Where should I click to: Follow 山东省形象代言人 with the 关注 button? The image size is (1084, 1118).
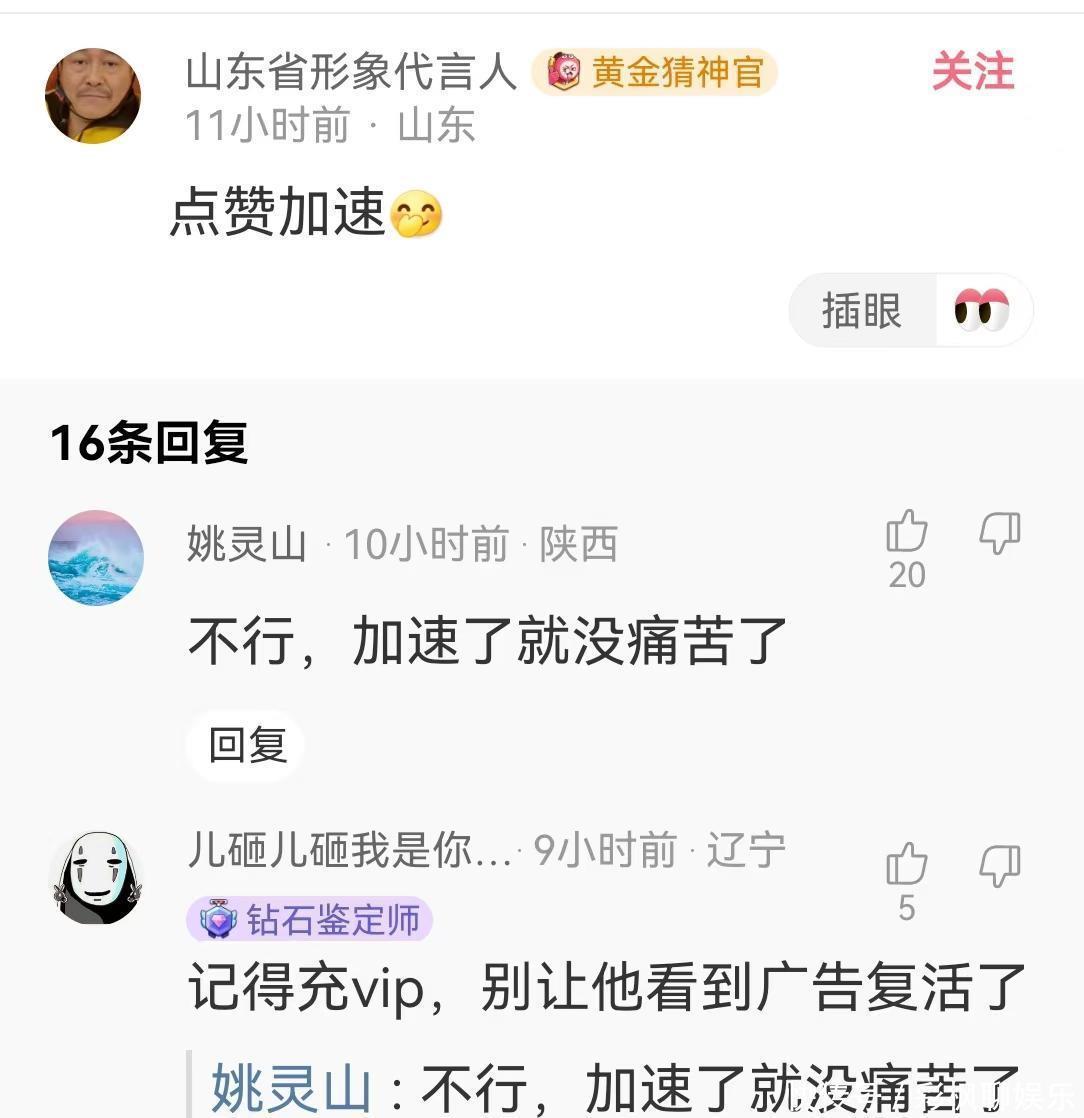tap(973, 71)
